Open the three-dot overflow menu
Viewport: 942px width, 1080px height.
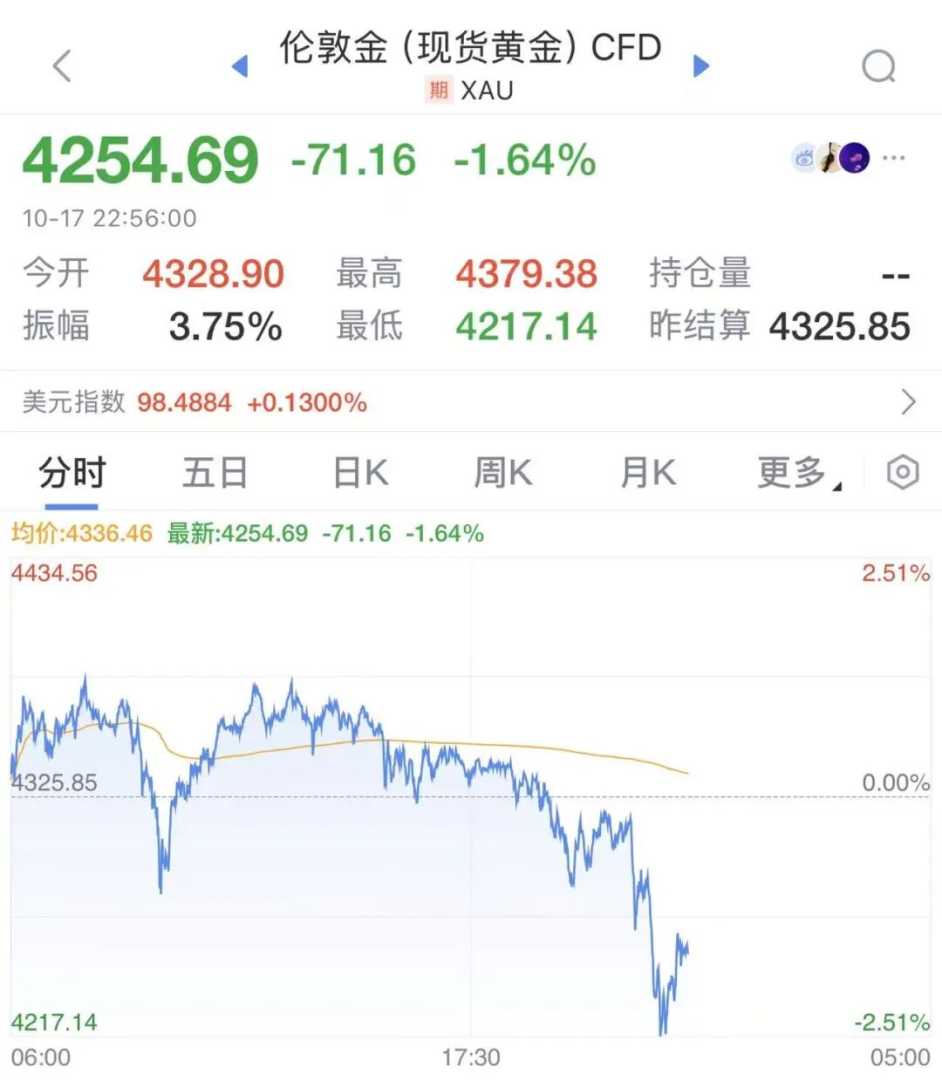coord(894,157)
